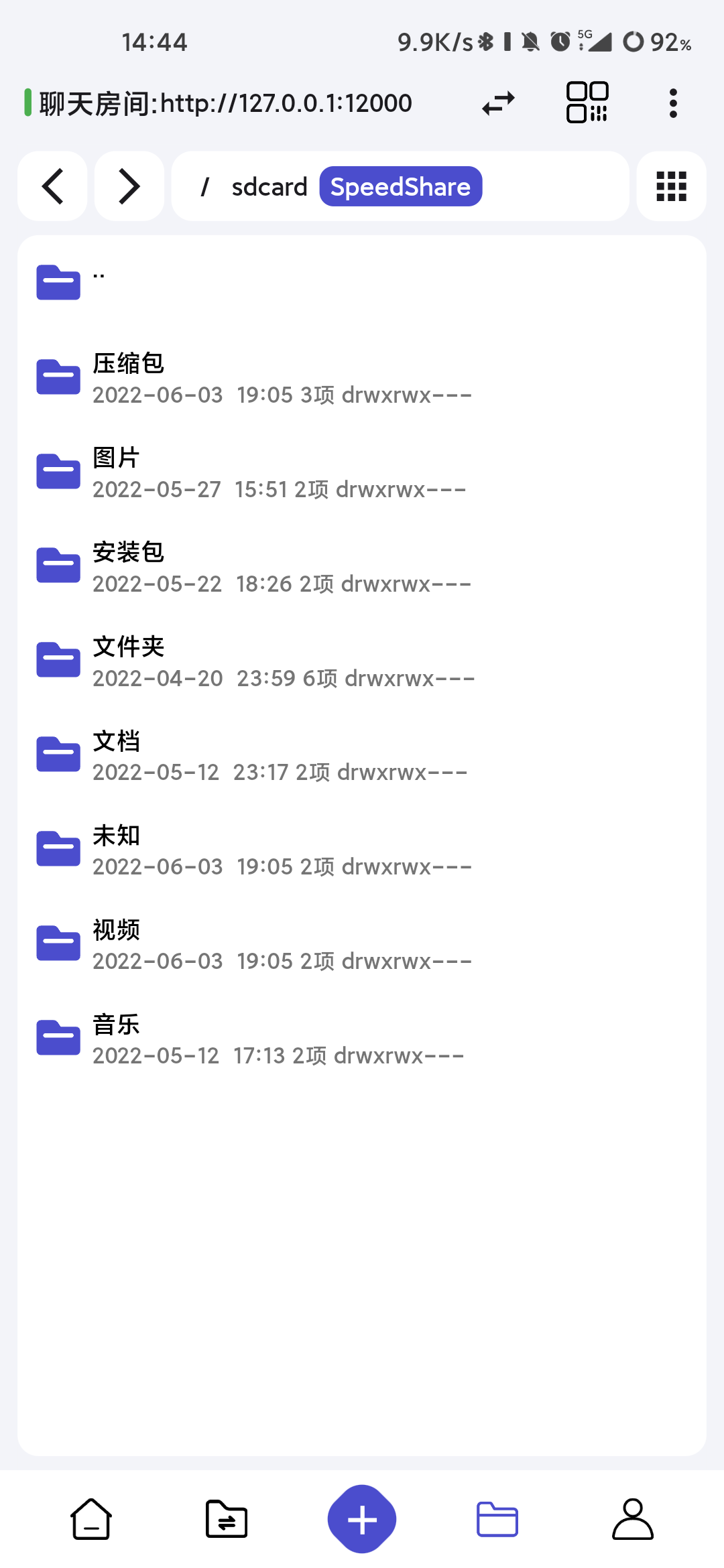The image size is (724, 1568).
Task: Open the parent folder ".."
Action: coord(362,282)
